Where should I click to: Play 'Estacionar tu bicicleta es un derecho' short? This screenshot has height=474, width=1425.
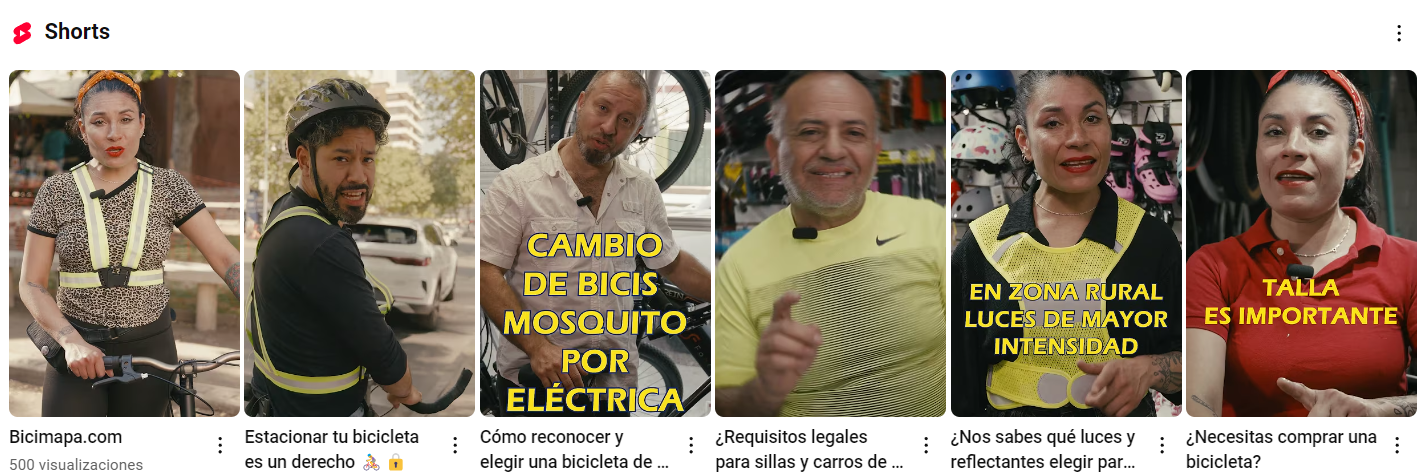359,243
